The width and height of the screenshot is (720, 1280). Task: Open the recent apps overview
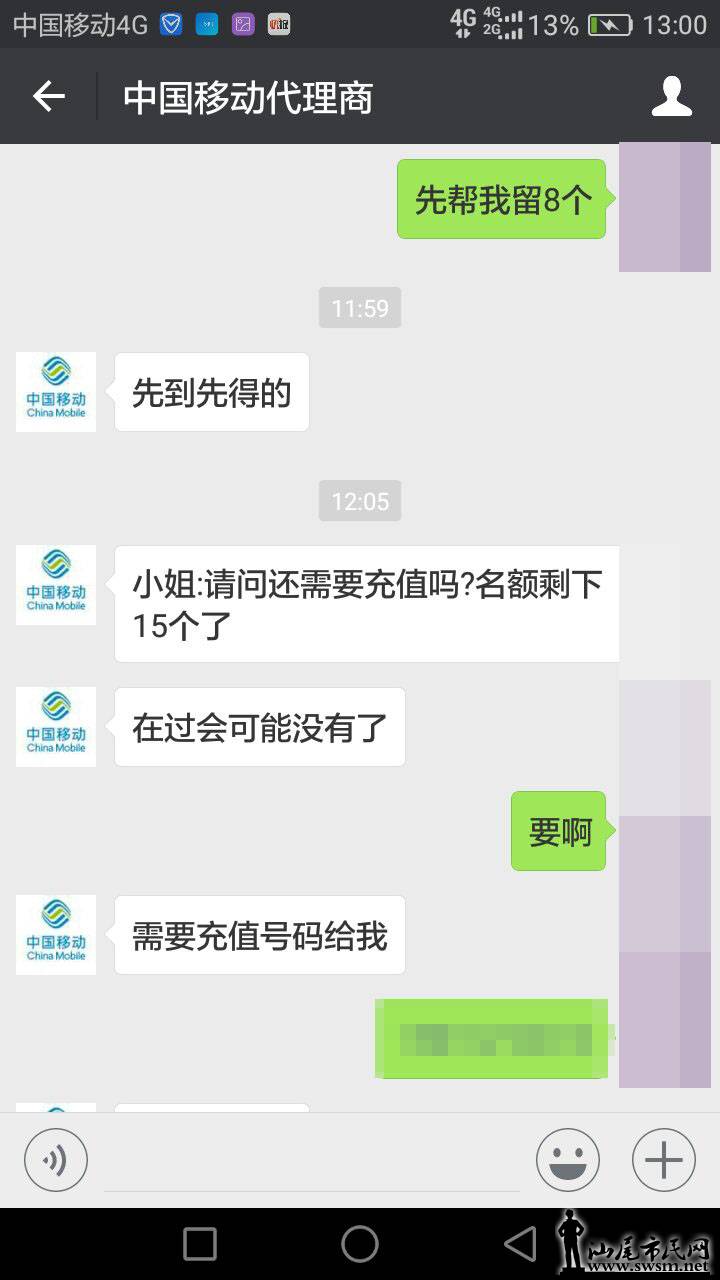pyautogui.click(x=200, y=1244)
